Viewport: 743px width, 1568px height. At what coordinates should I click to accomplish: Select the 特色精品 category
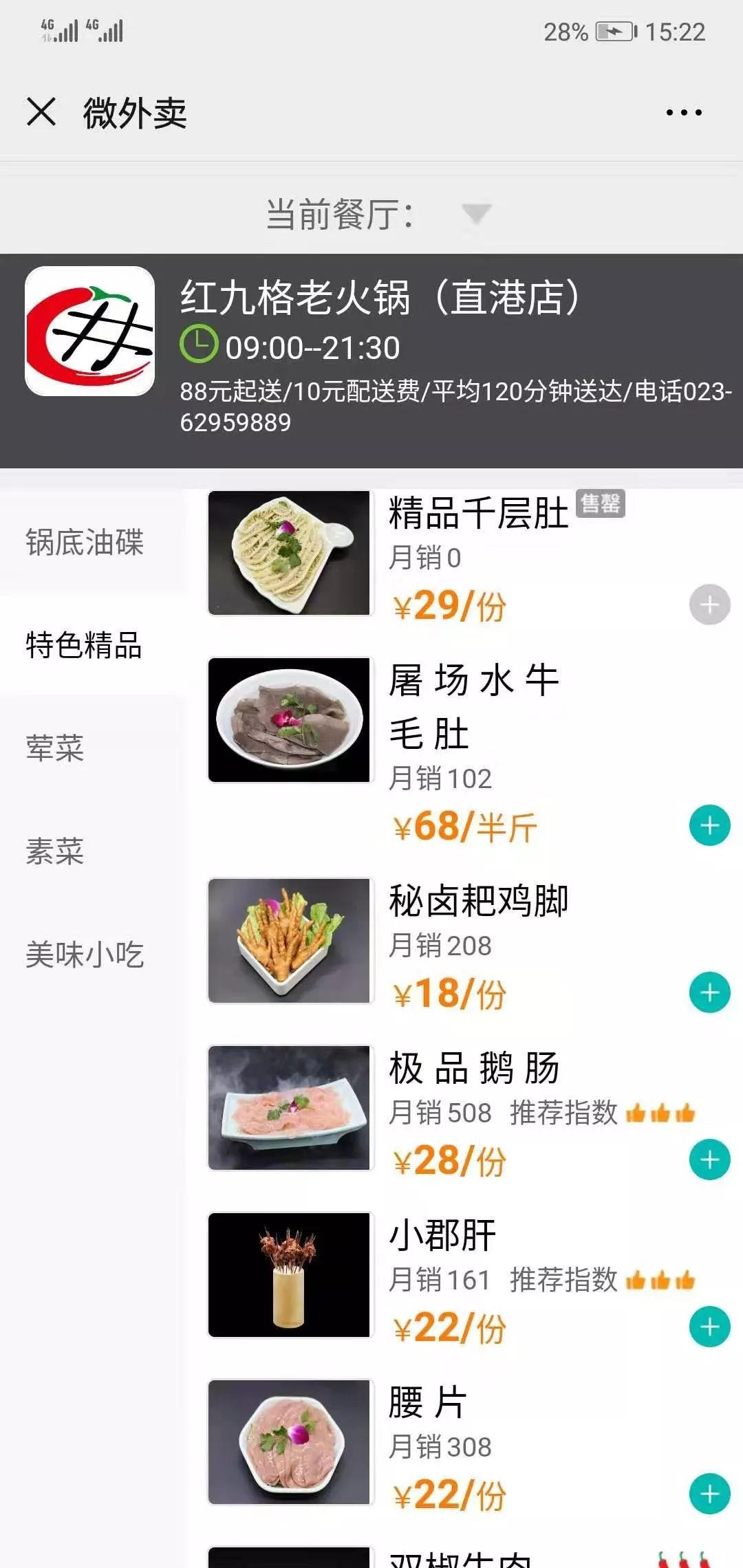click(x=84, y=645)
